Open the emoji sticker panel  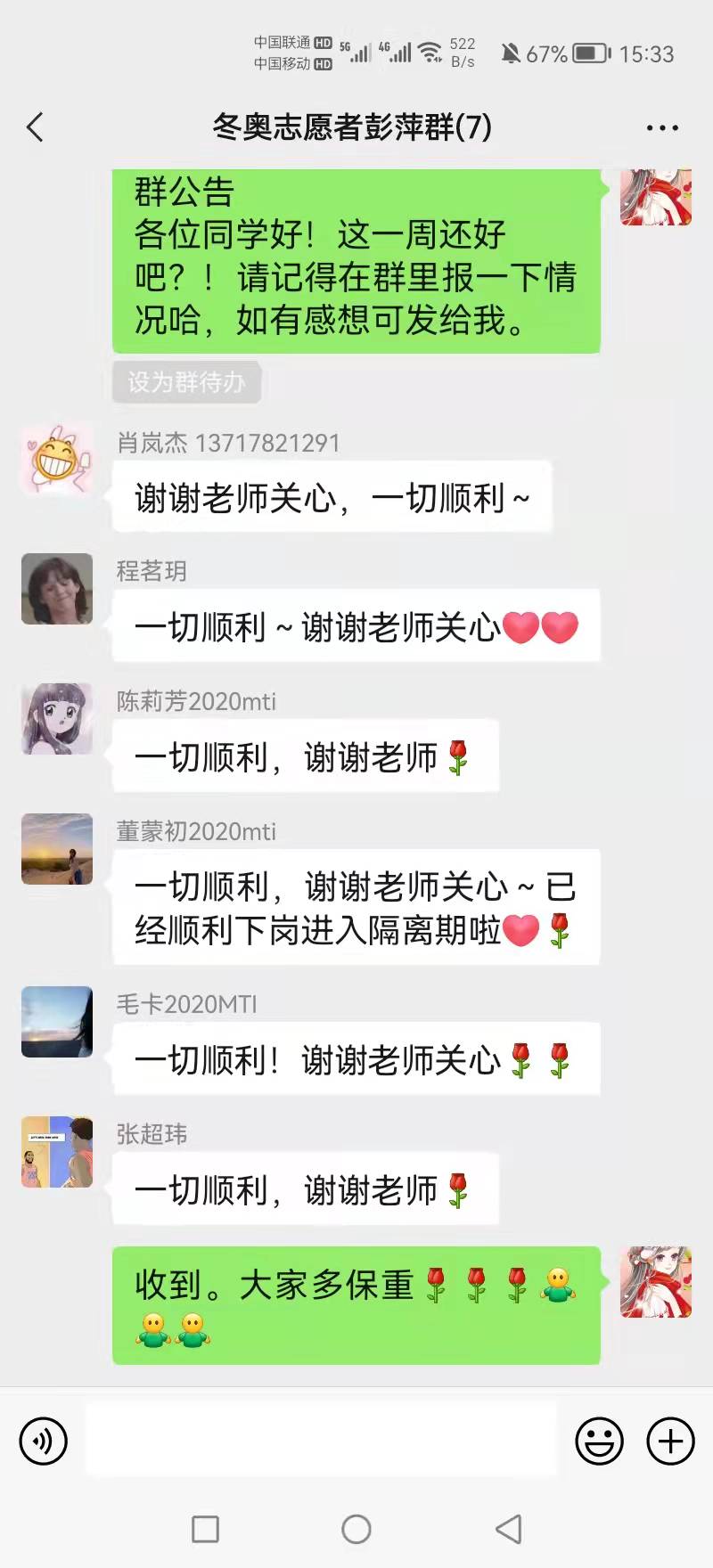(599, 1441)
